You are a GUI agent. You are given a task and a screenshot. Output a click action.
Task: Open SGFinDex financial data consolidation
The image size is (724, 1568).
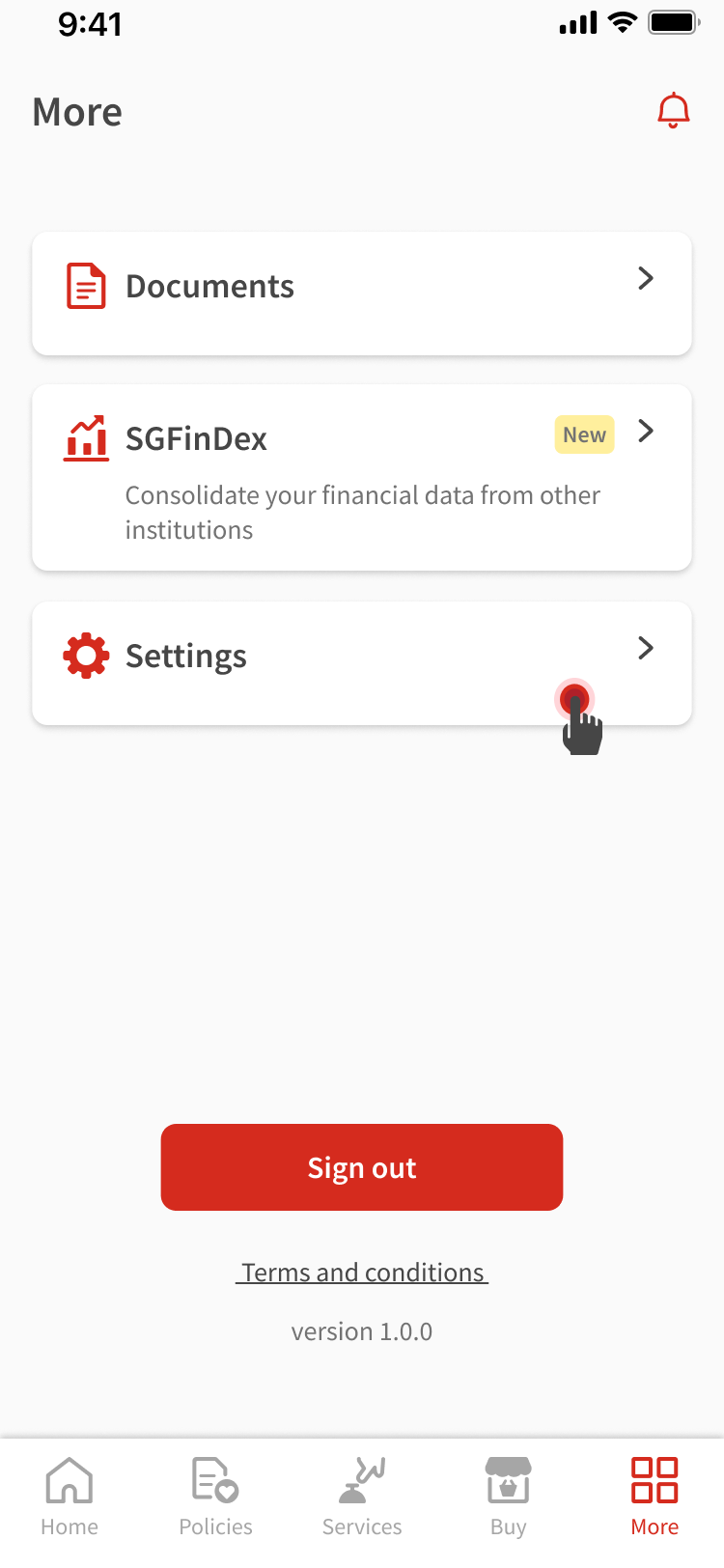[362, 478]
